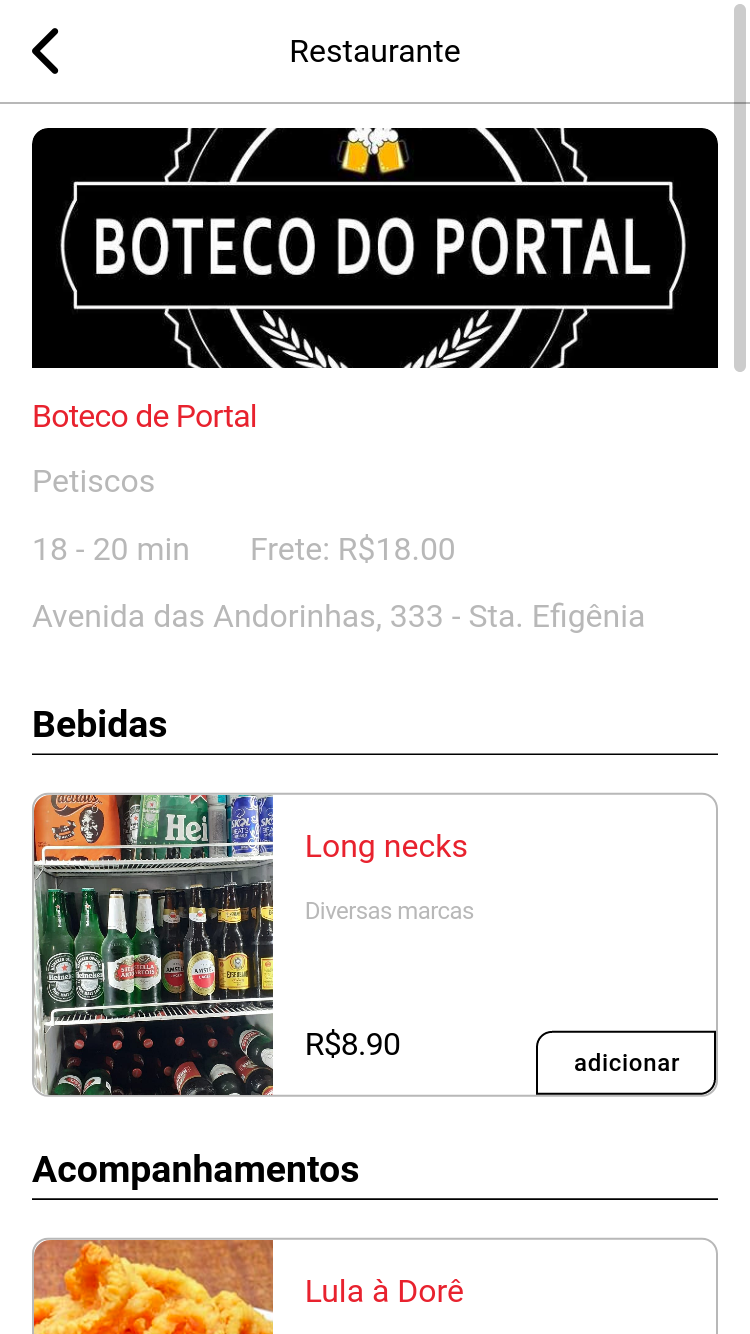Open the Lula à Dorê item card
This screenshot has width=750, height=1334.
tap(384, 1291)
